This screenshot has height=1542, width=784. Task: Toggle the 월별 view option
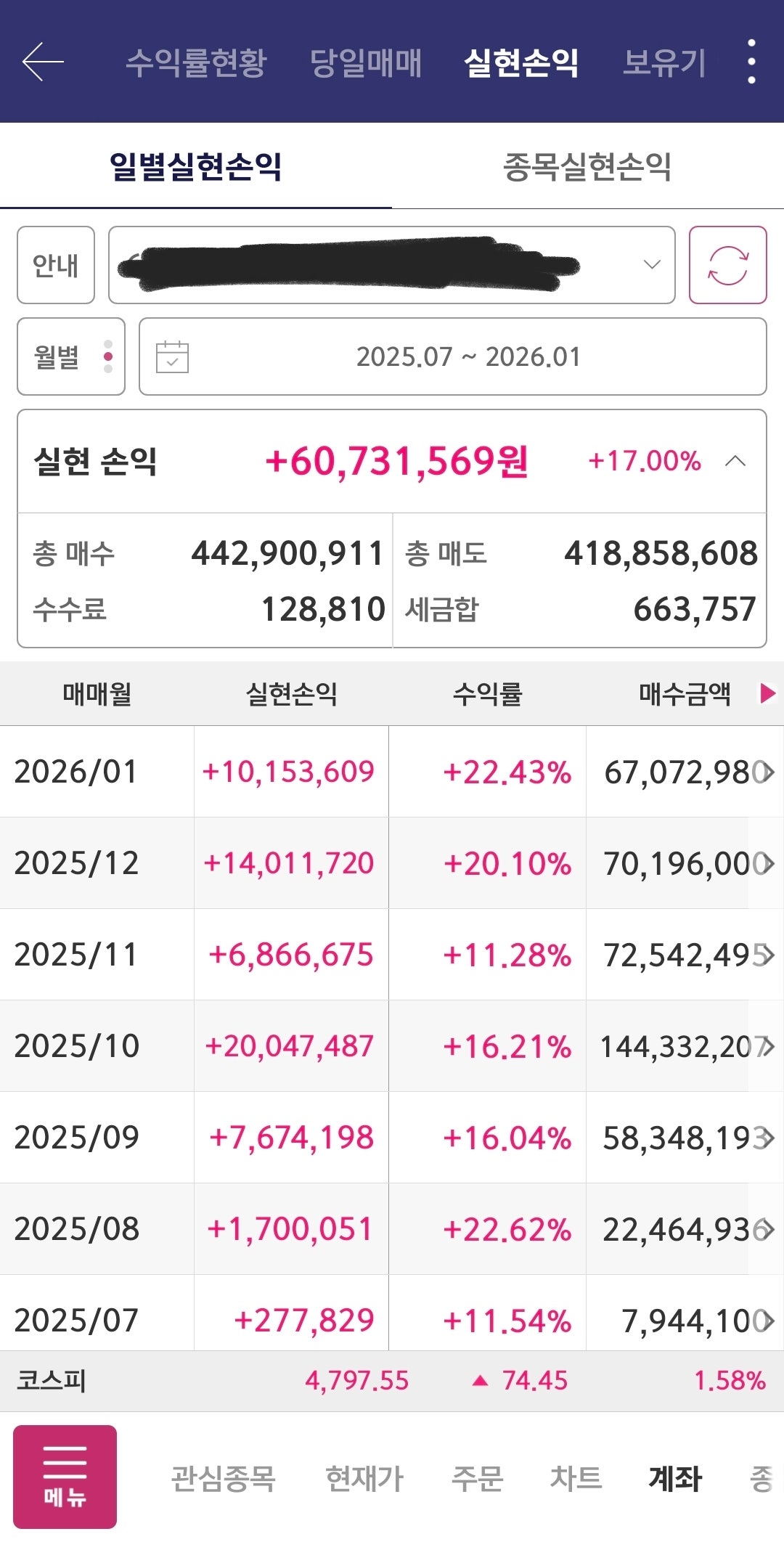tap(69, 356)
